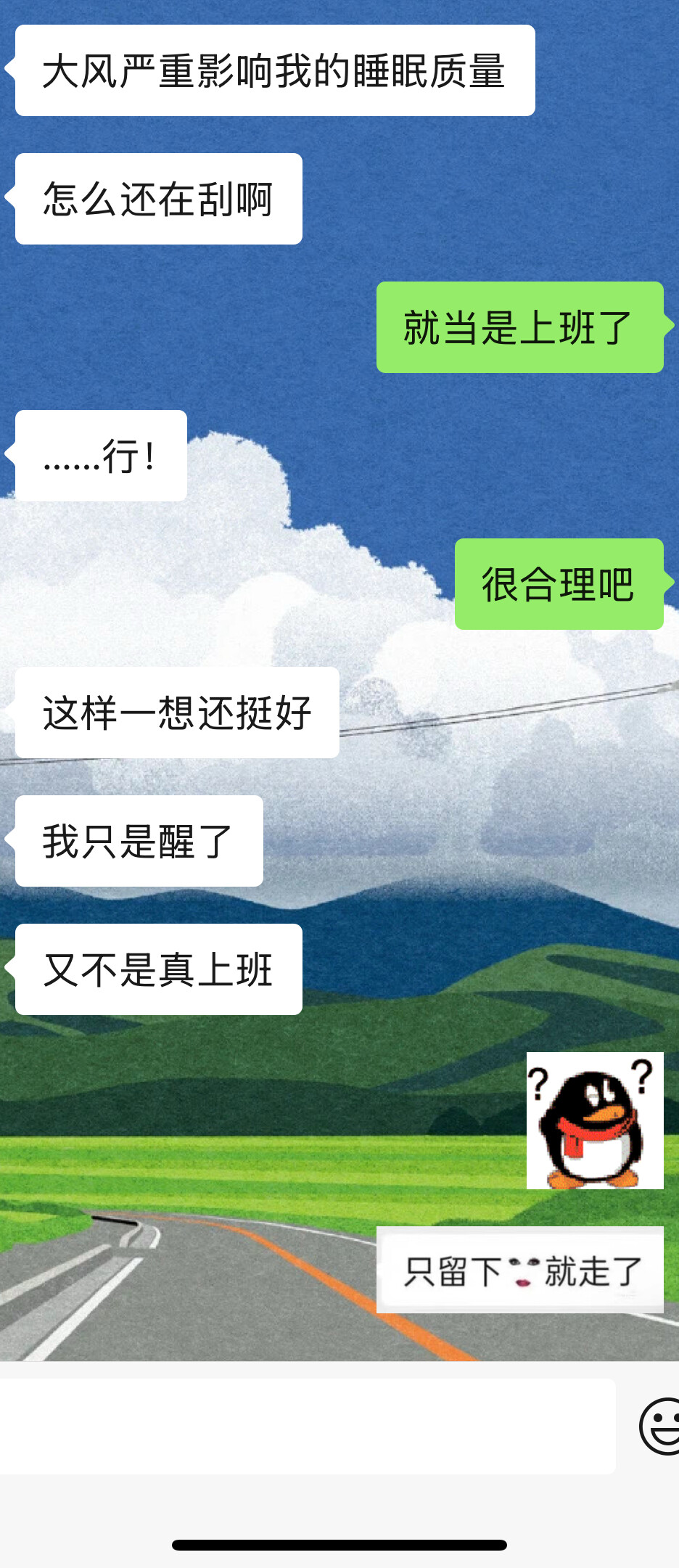Open the penguin sticker with question marks

pos(595,1120)
